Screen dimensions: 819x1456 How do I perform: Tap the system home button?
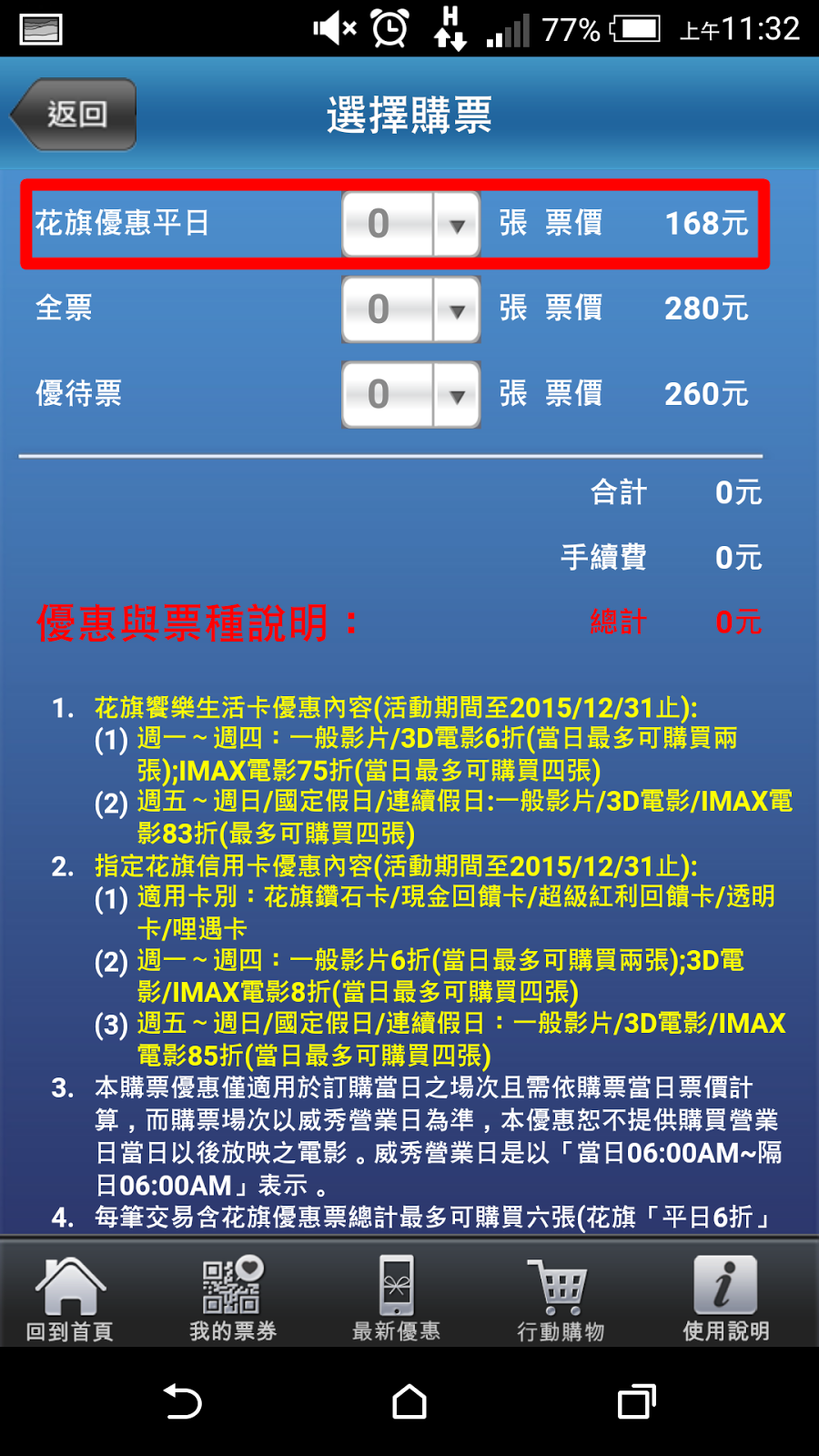coord(409,1401)
